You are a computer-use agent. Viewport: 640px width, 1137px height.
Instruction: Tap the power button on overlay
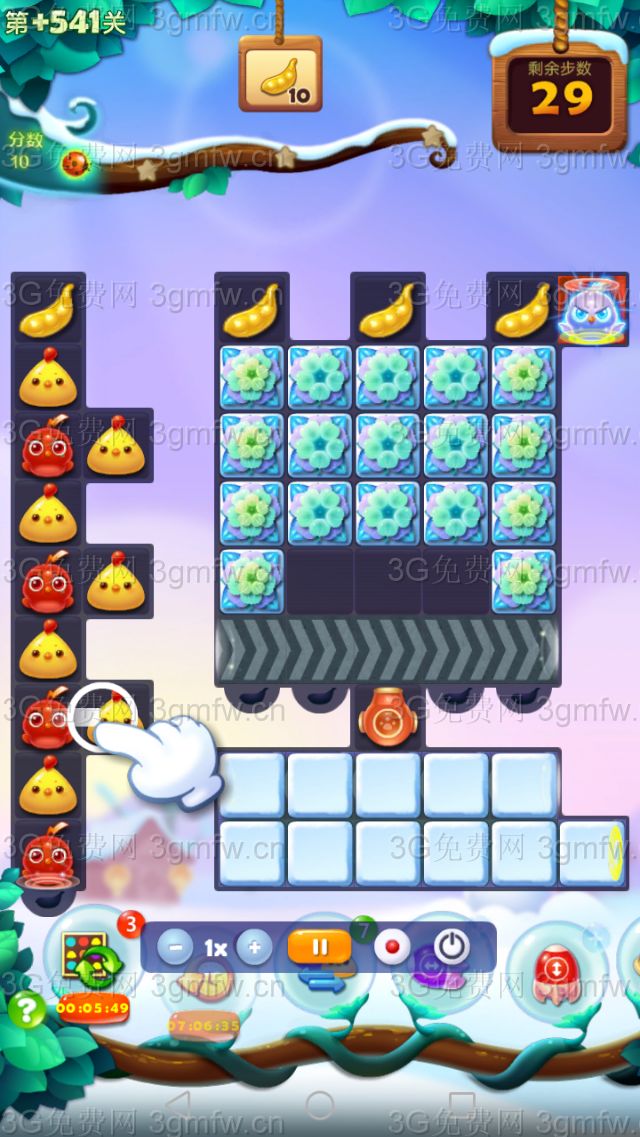(x=453, y=947)
